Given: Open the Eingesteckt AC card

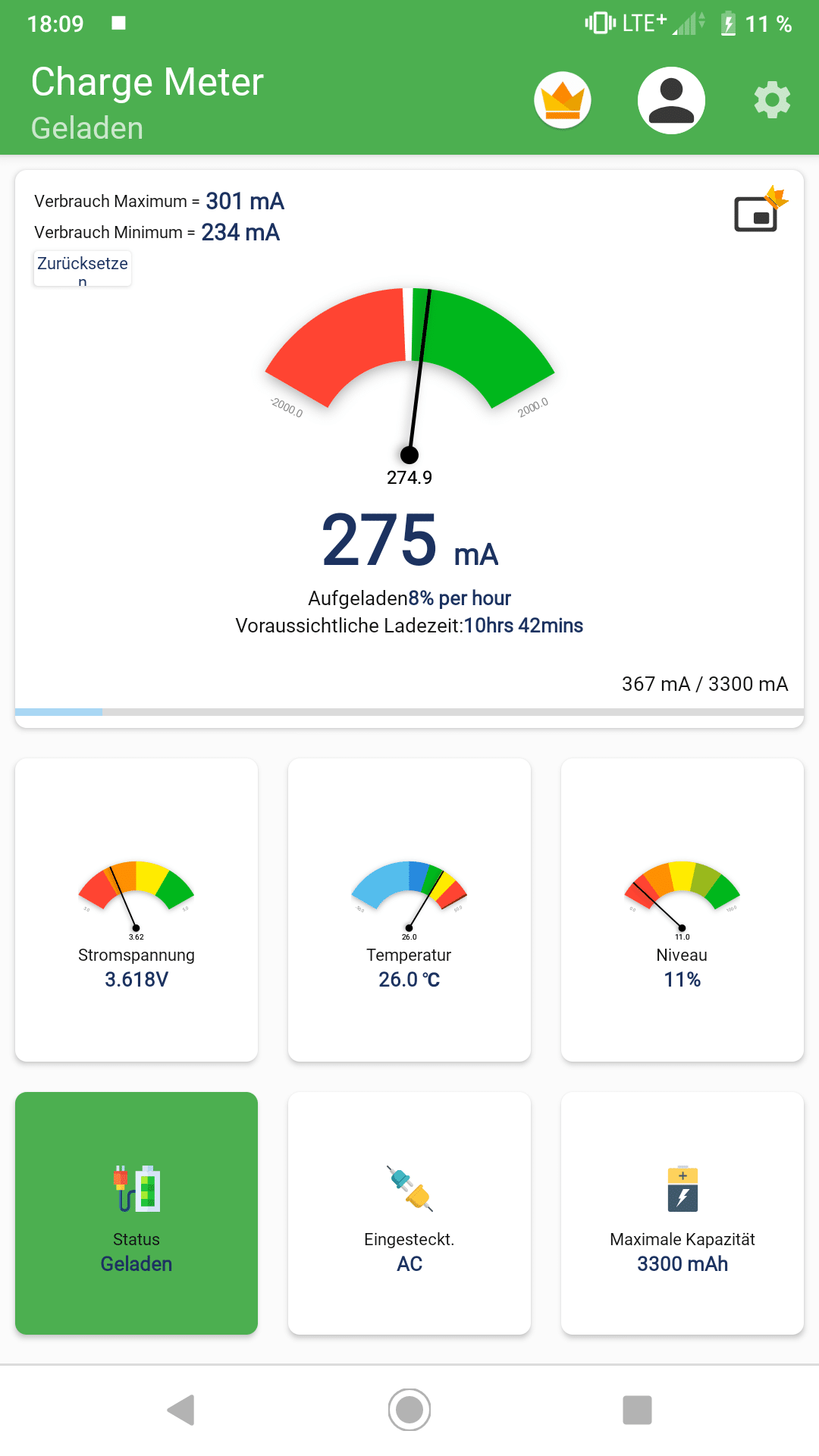Looking at the screenshot, I should point(409,1213).
